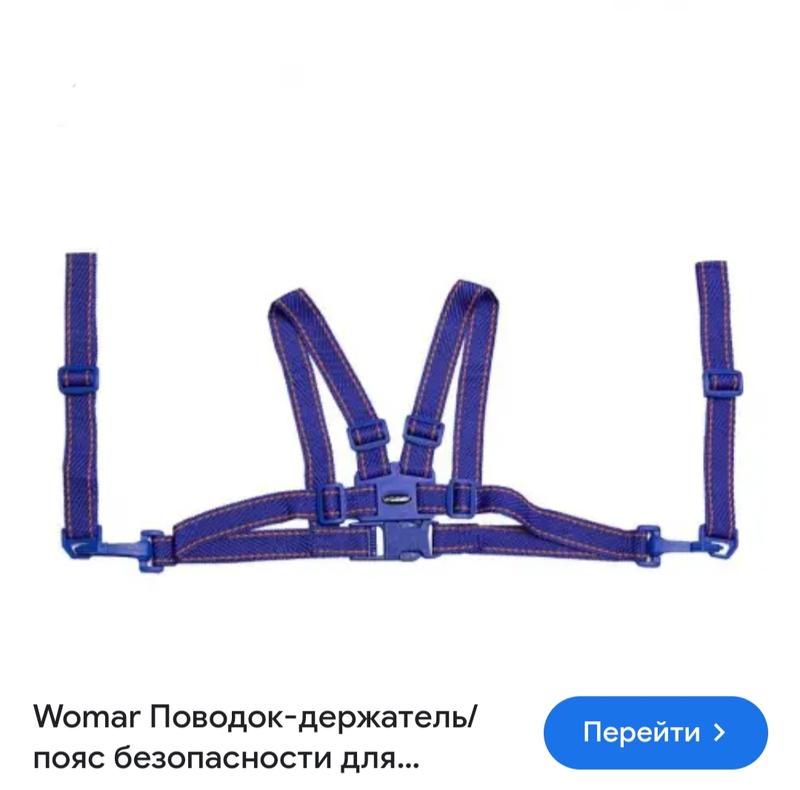Tap the Перейти button
Image resolution: width=800 pixels, height=790 pixels.
pyautogui.click(x=654, y=732)
